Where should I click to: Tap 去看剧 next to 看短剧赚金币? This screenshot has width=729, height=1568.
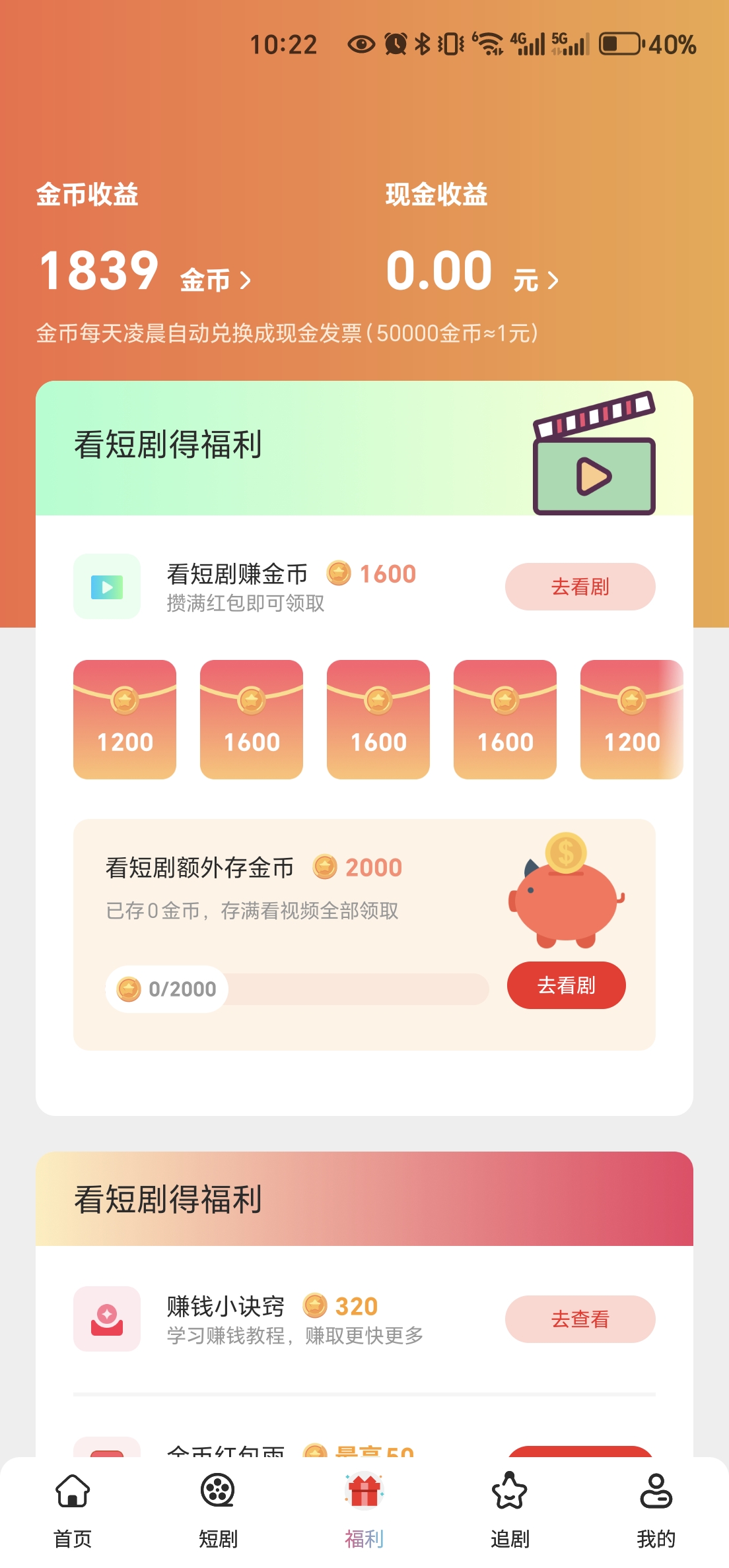580,587
